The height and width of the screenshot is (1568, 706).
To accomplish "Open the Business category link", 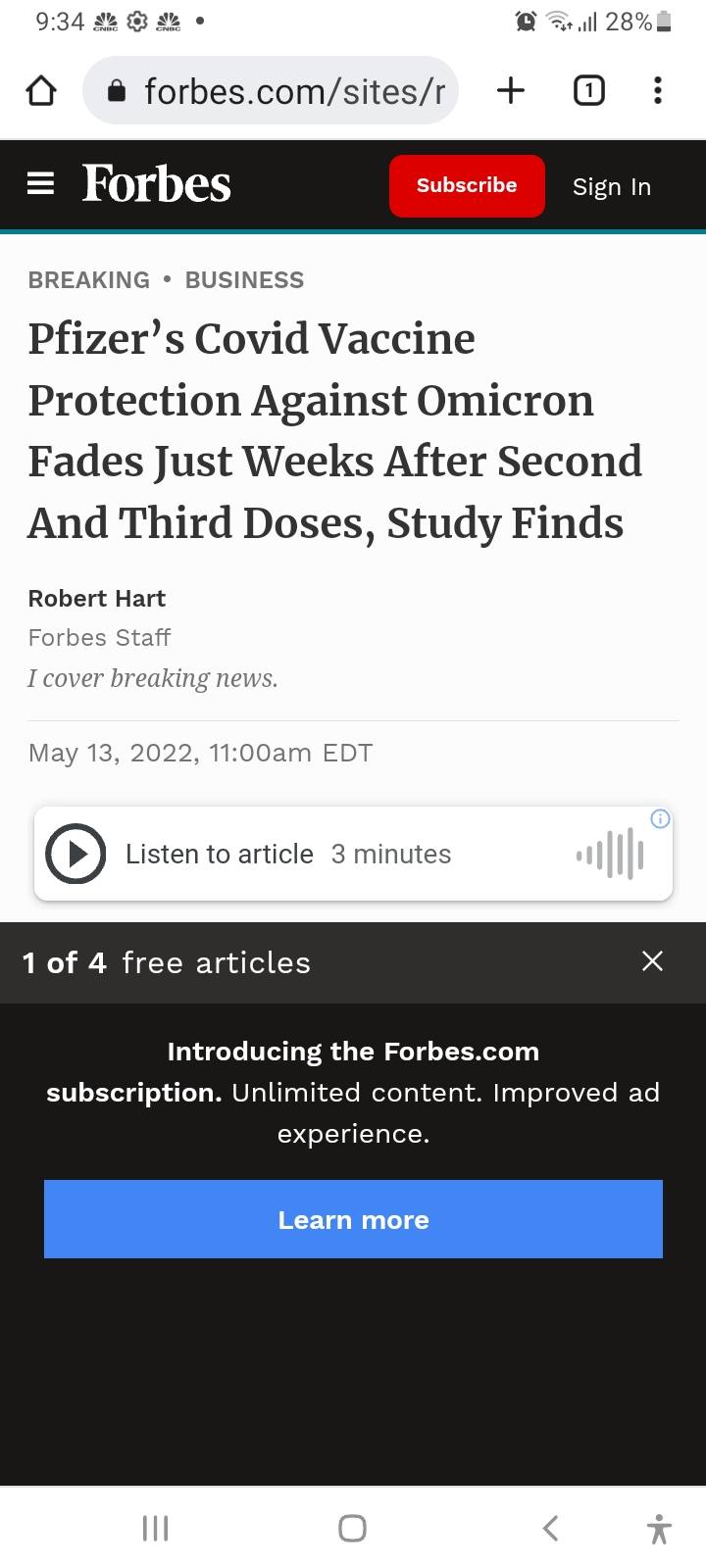I will pyautogui.click(x=244, y=280).
